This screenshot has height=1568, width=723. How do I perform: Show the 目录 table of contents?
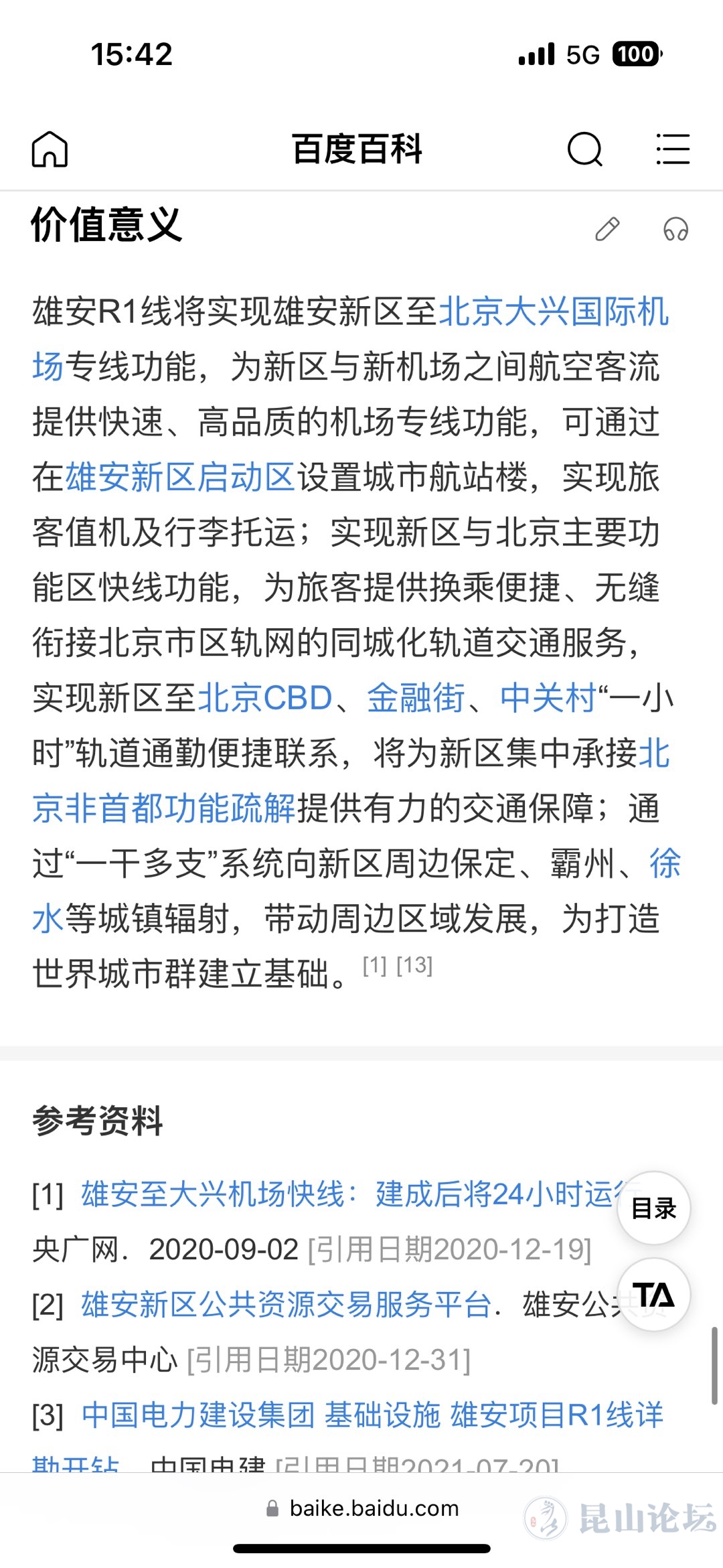point(653,1208)
